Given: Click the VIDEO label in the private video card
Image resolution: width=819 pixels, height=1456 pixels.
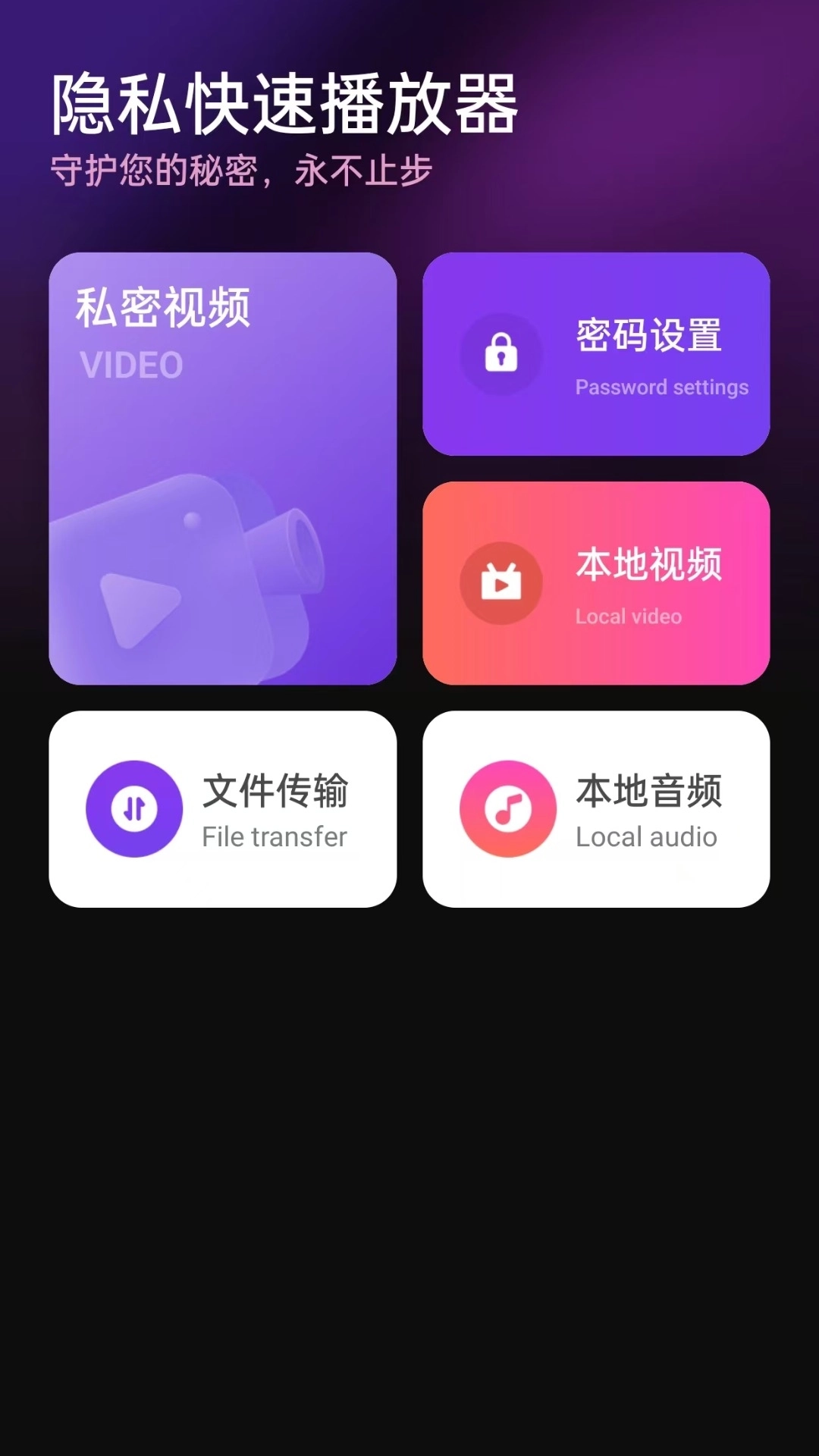Looking at the screenshot, I should [x=130, y=366].
